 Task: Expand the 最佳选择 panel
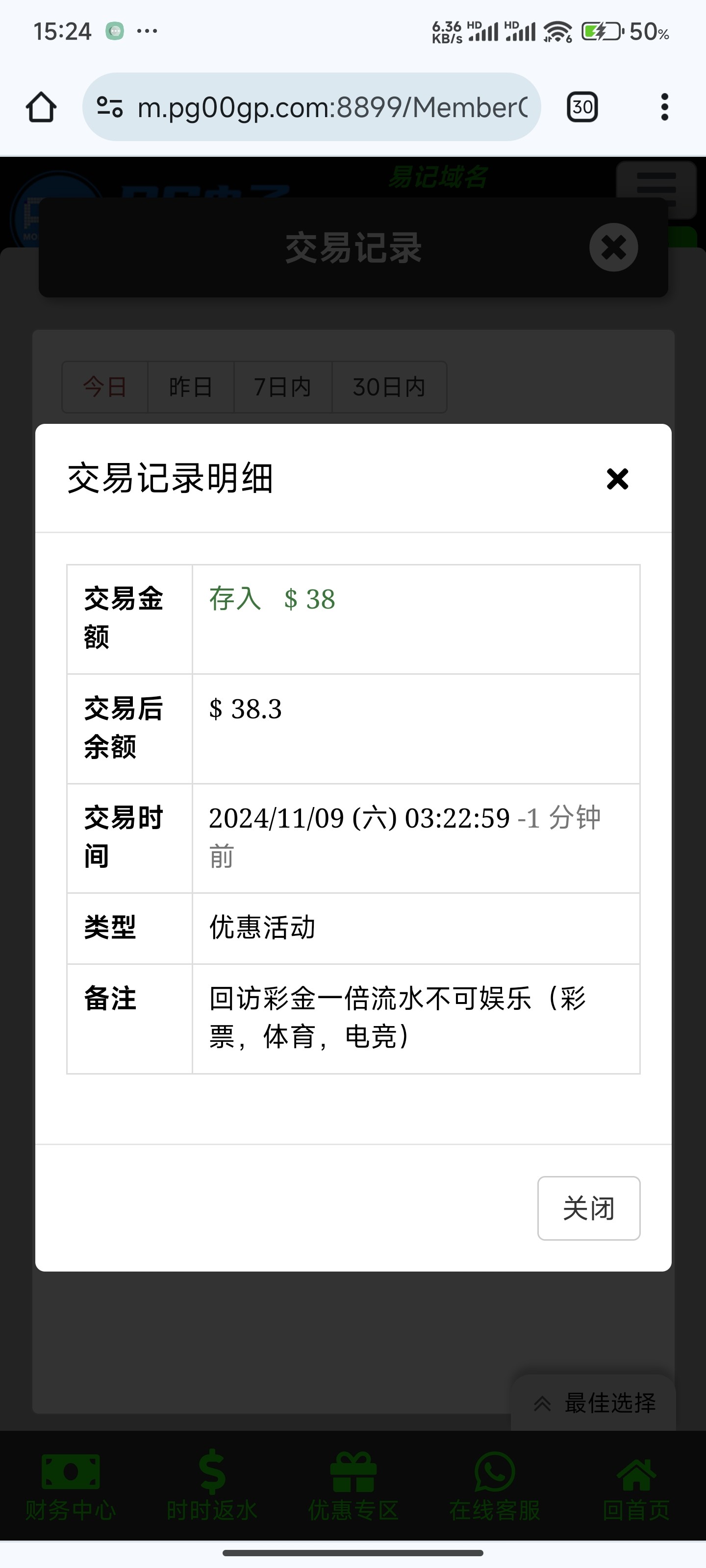(x=594, y=1403)
